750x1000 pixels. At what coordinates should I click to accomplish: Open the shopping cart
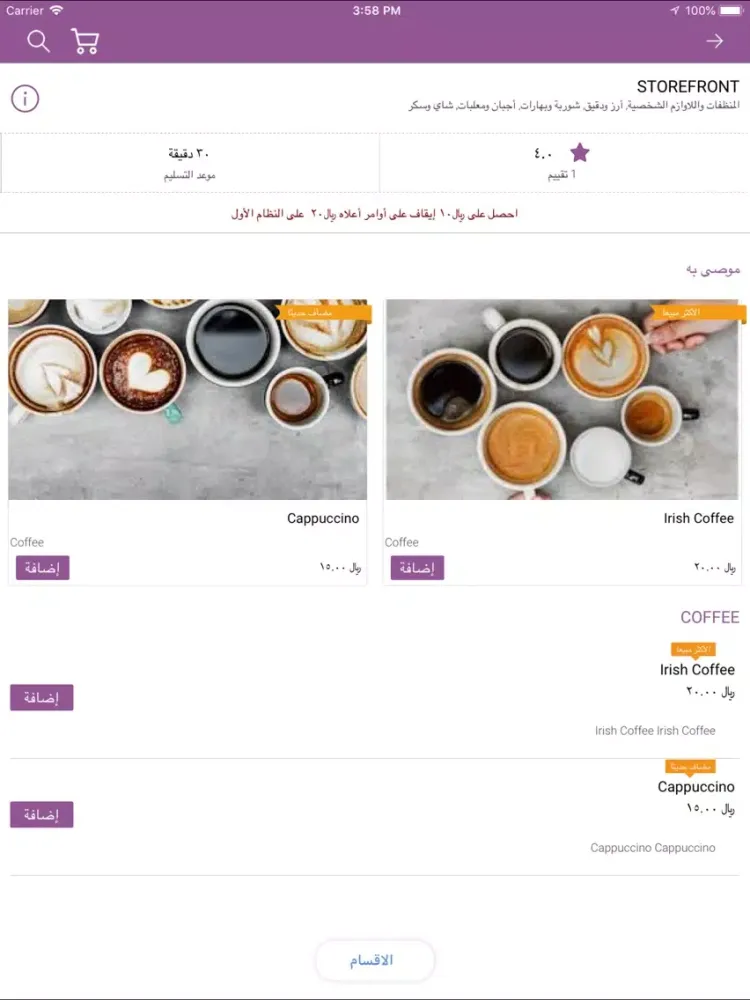pyautogui.click(x=85, y=41)
